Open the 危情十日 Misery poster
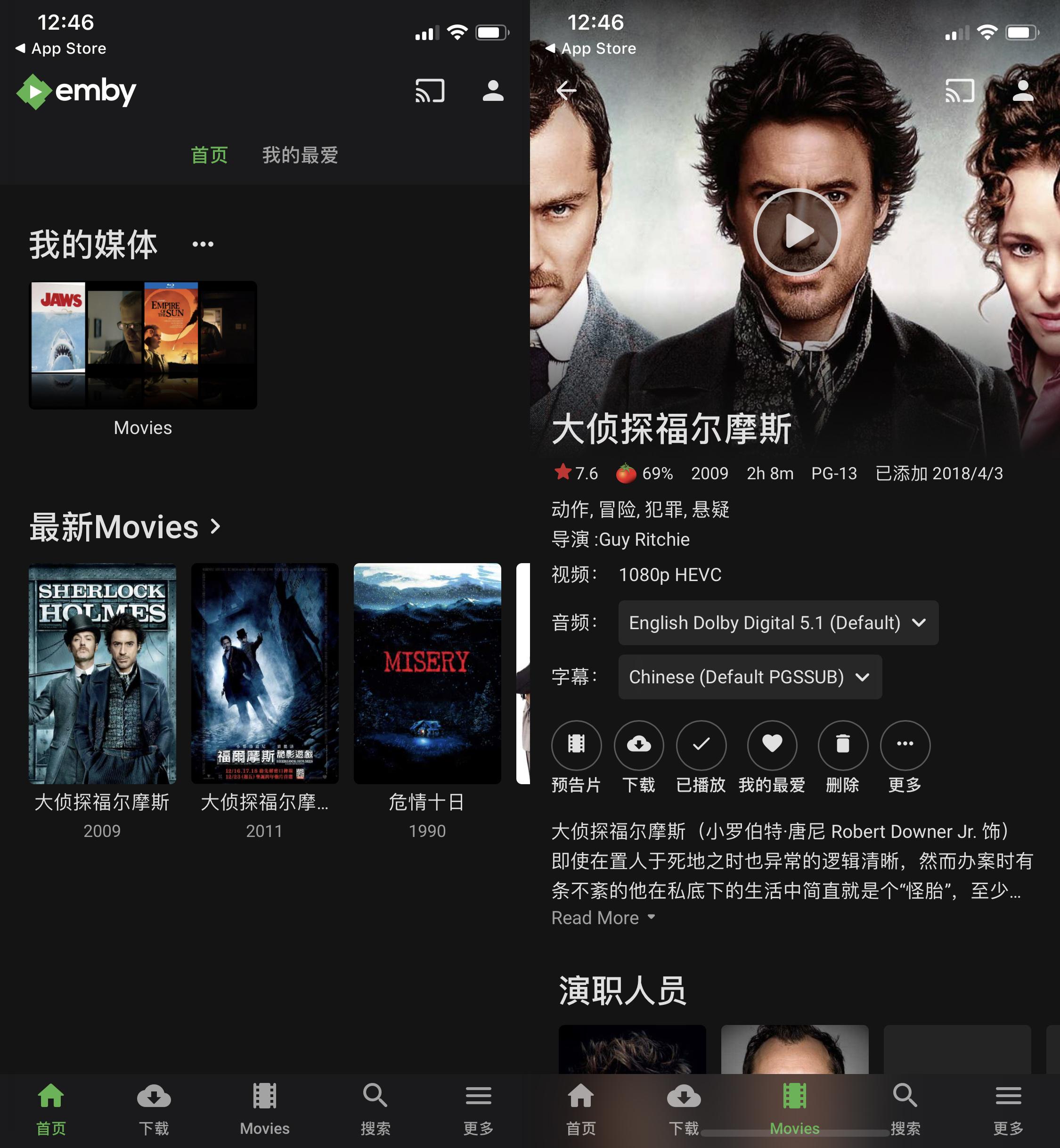Screen dimensions: 1060x1148 point(427,673)
